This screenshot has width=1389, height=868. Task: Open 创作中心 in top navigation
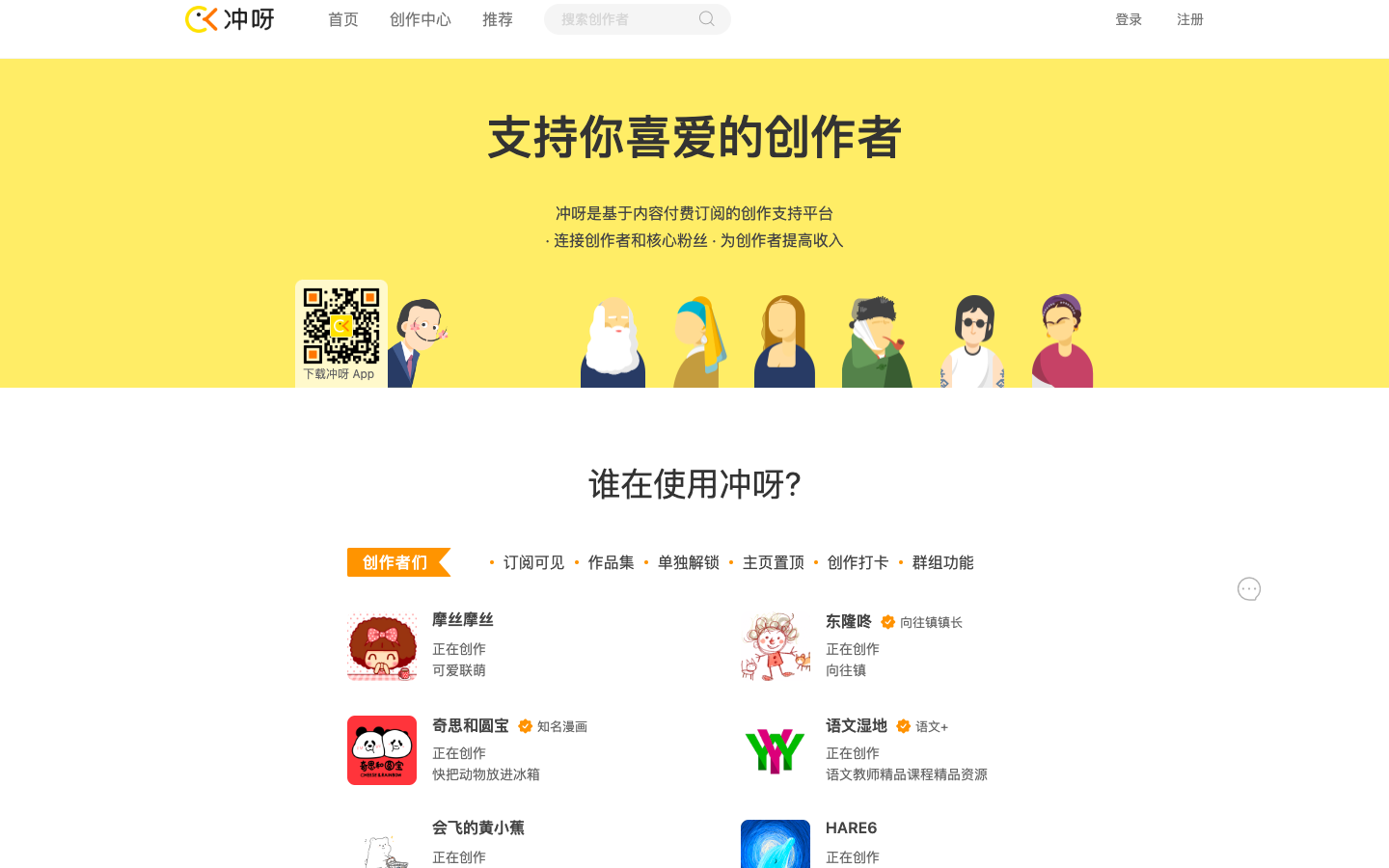(420, 19)
